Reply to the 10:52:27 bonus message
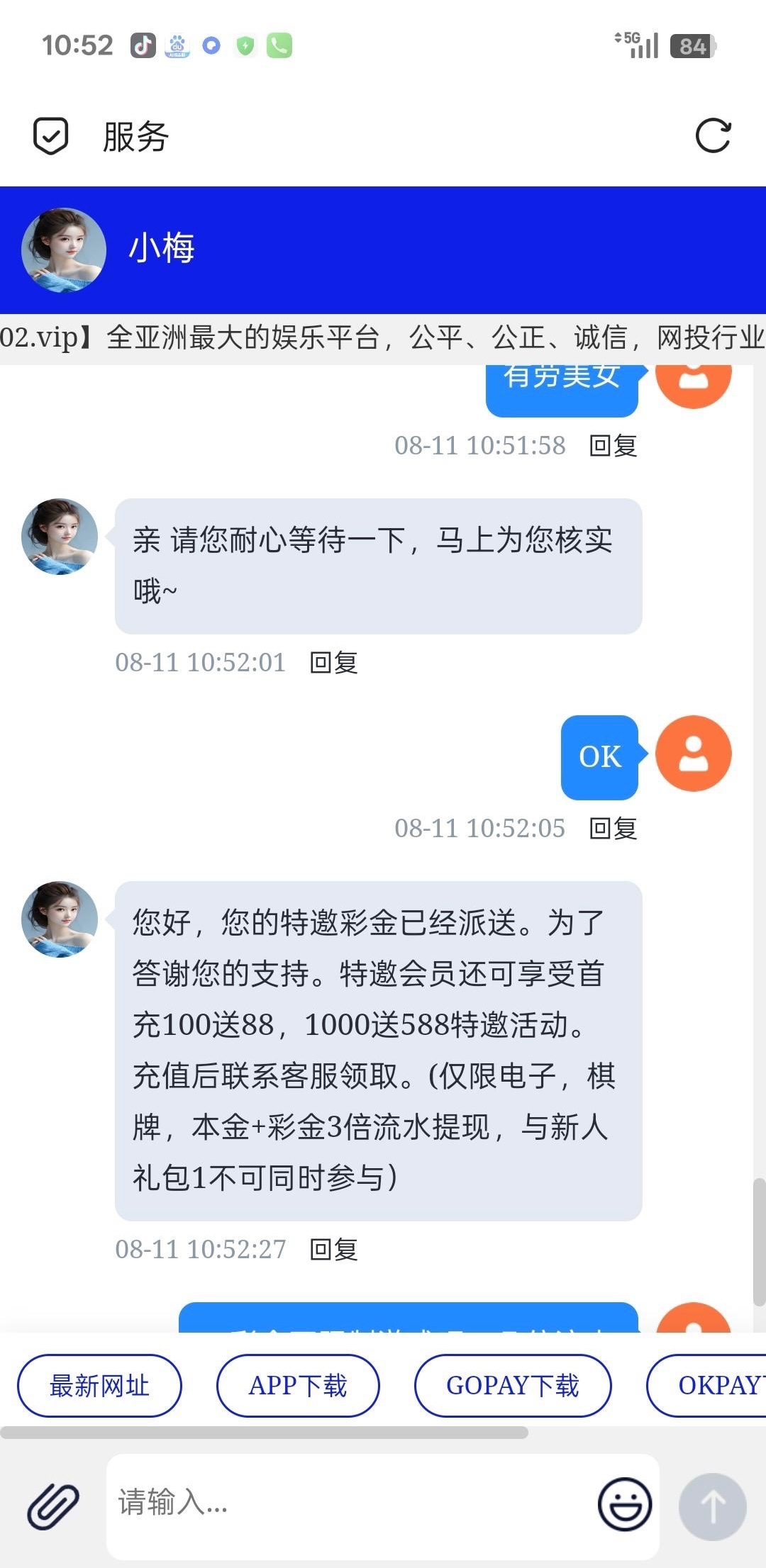This screenshot has height=1568, width=766. [334, 1250]
